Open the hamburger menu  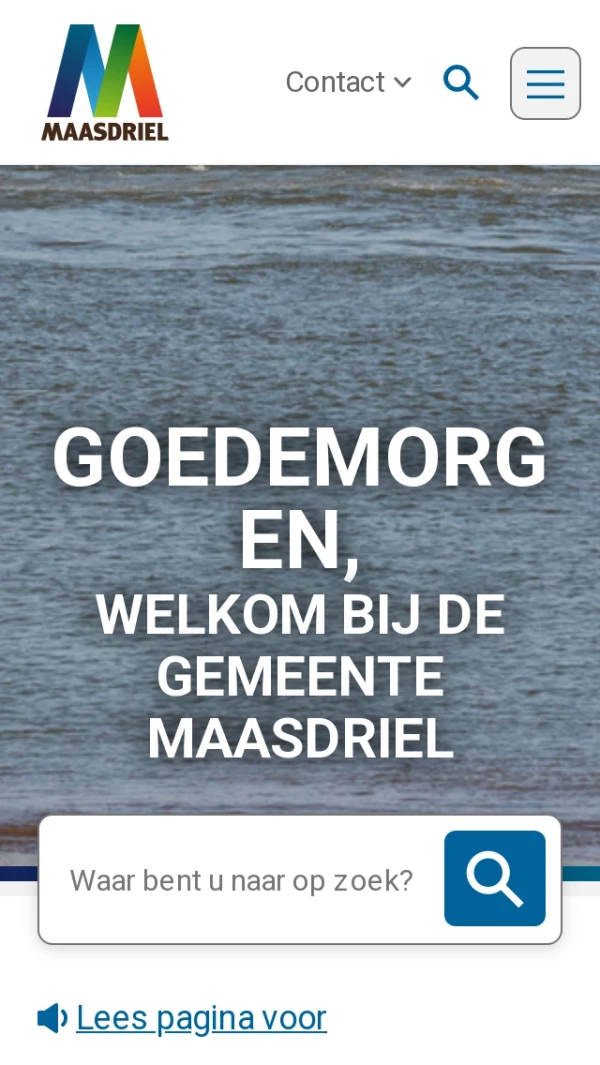(545, 83)
